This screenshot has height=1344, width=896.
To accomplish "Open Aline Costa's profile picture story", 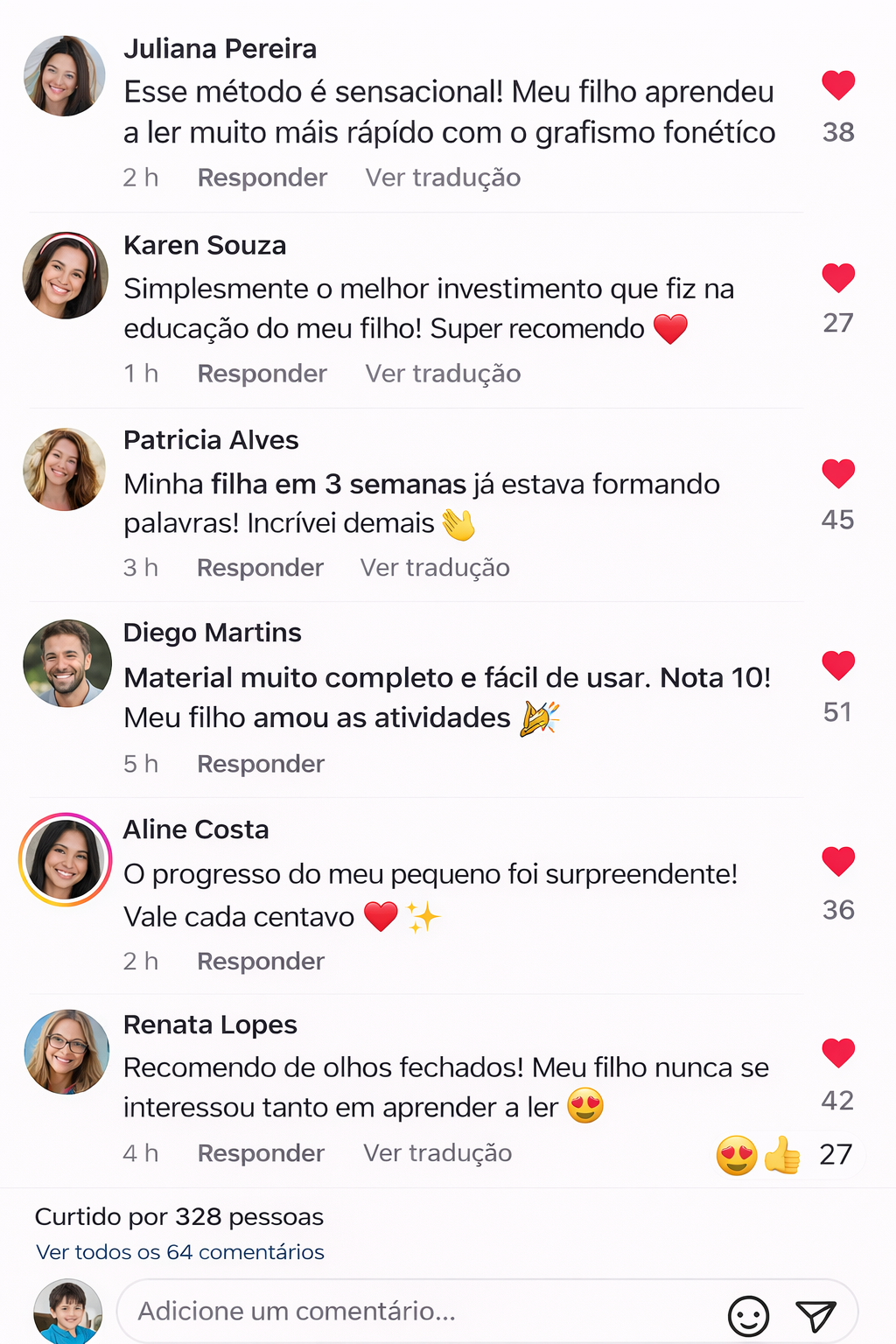I will tap(66, 859).
